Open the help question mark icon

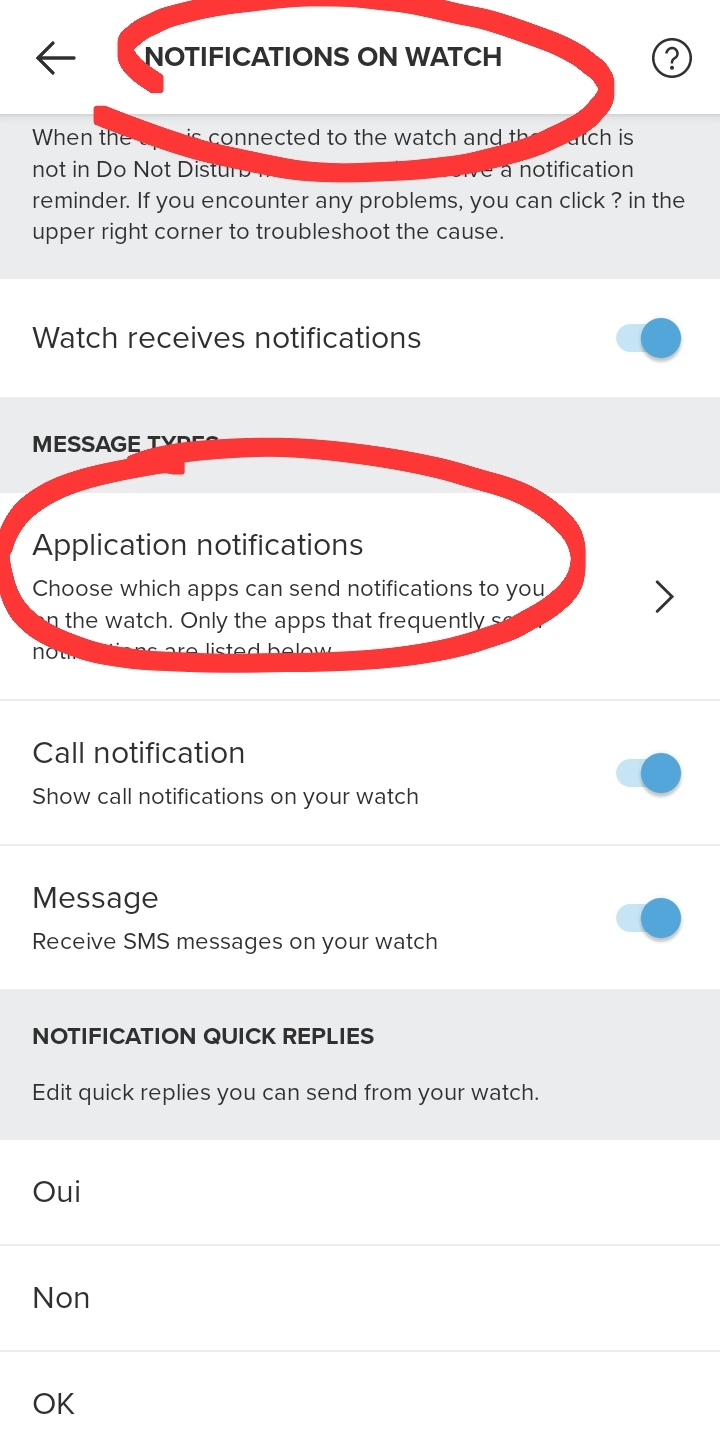point(671,58)
